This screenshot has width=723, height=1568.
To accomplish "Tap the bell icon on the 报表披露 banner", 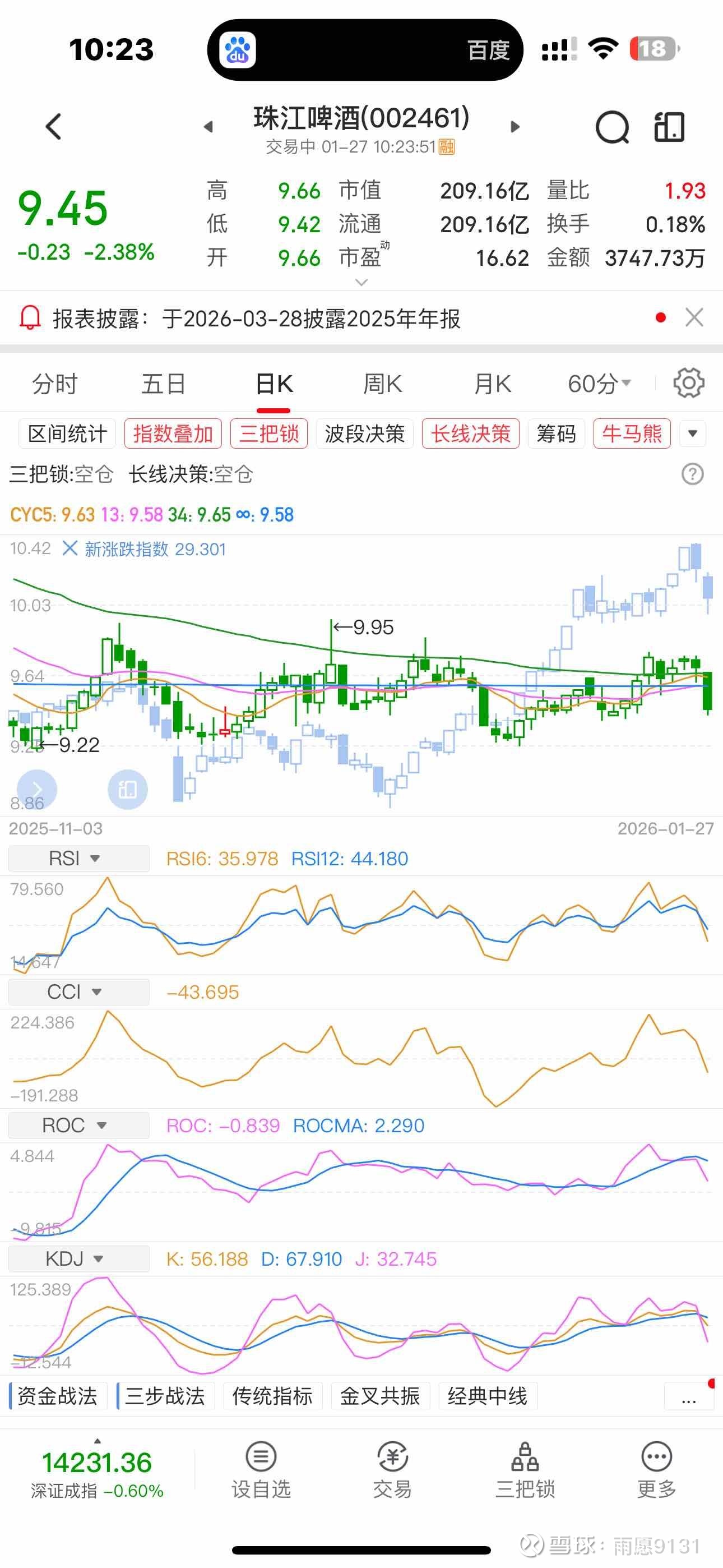I will point(29,317).
